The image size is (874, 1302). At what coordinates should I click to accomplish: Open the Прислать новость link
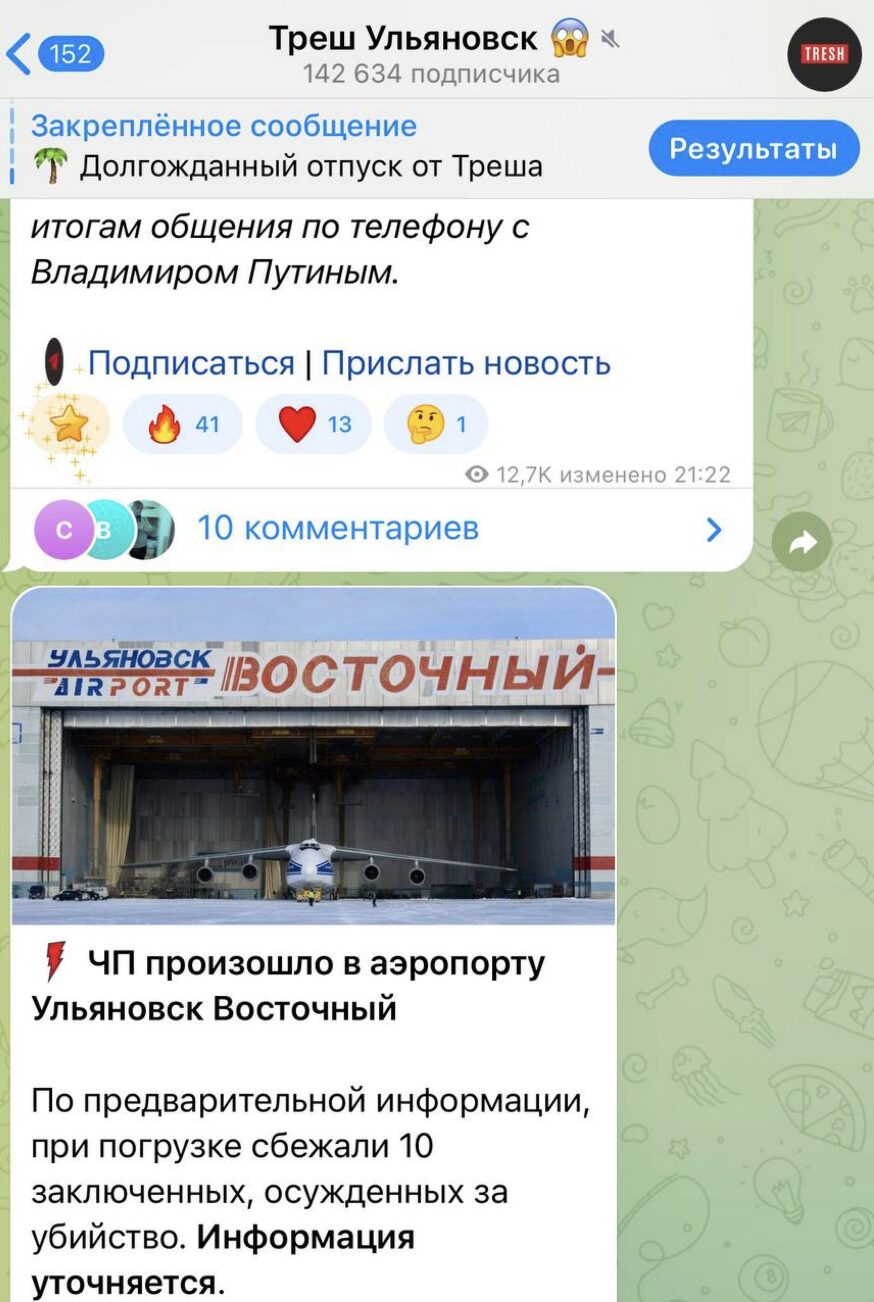click(466, 363)
